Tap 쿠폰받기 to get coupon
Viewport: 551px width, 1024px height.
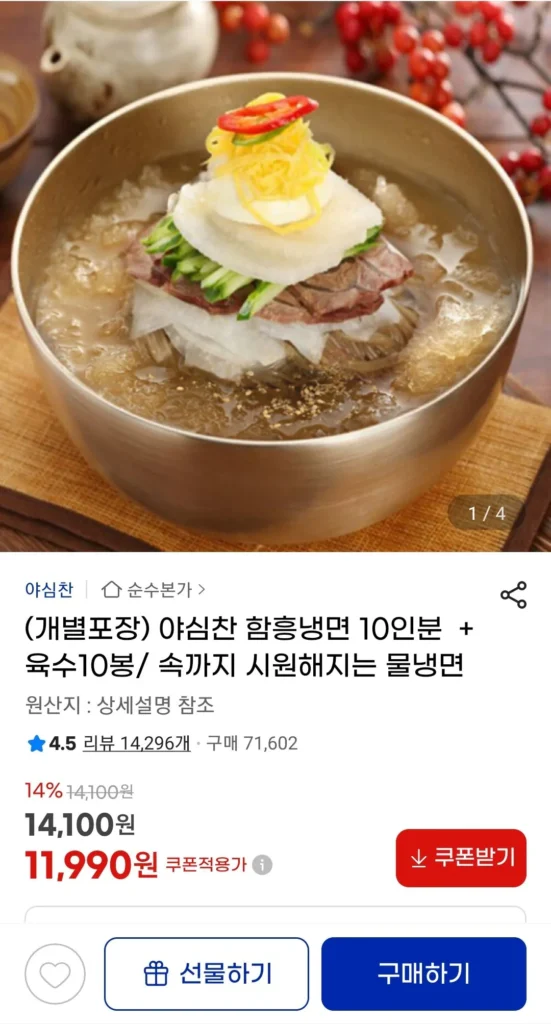click(x=461, y=858)
